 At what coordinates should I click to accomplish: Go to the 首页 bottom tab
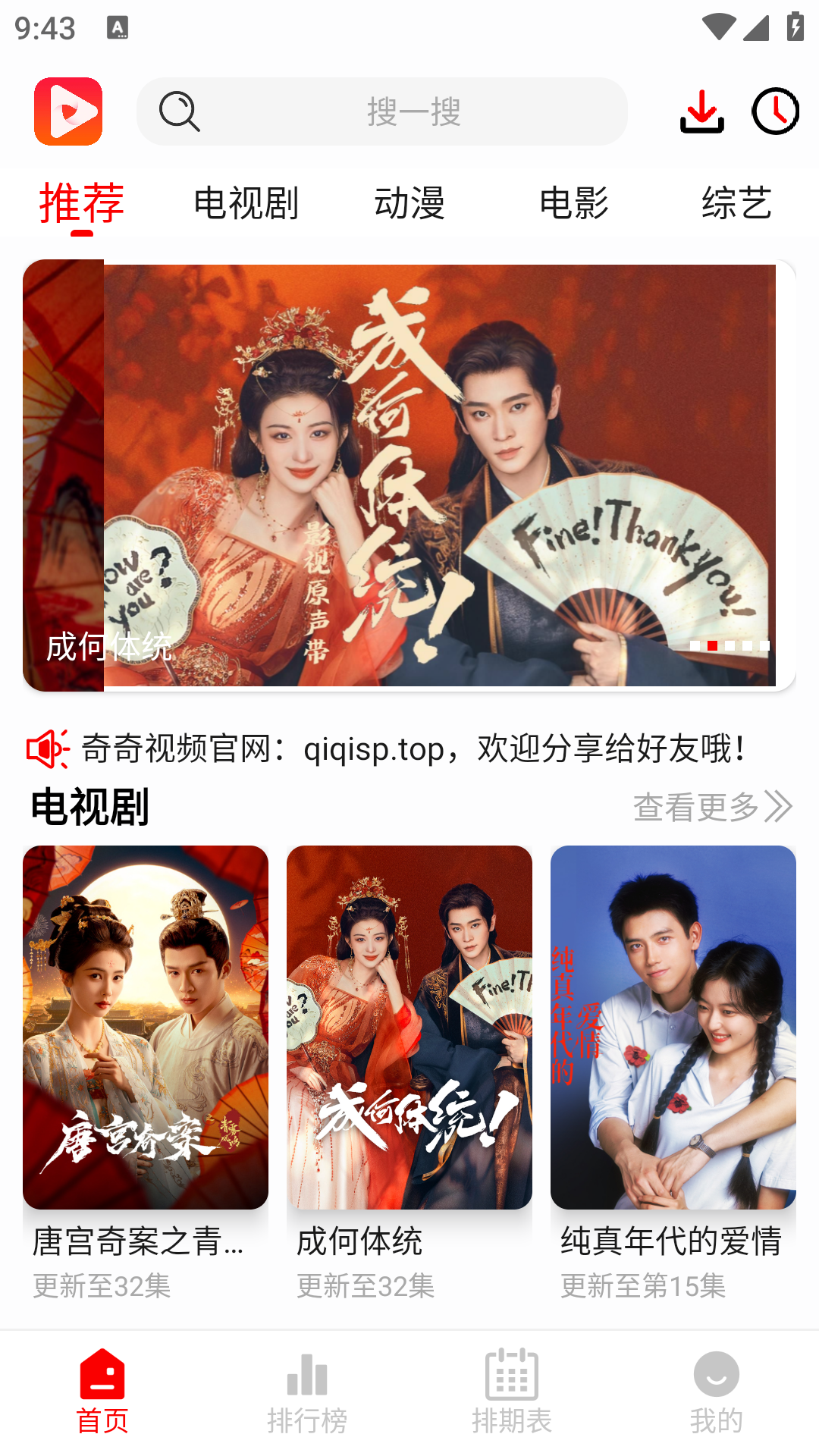click(102, 1392)
